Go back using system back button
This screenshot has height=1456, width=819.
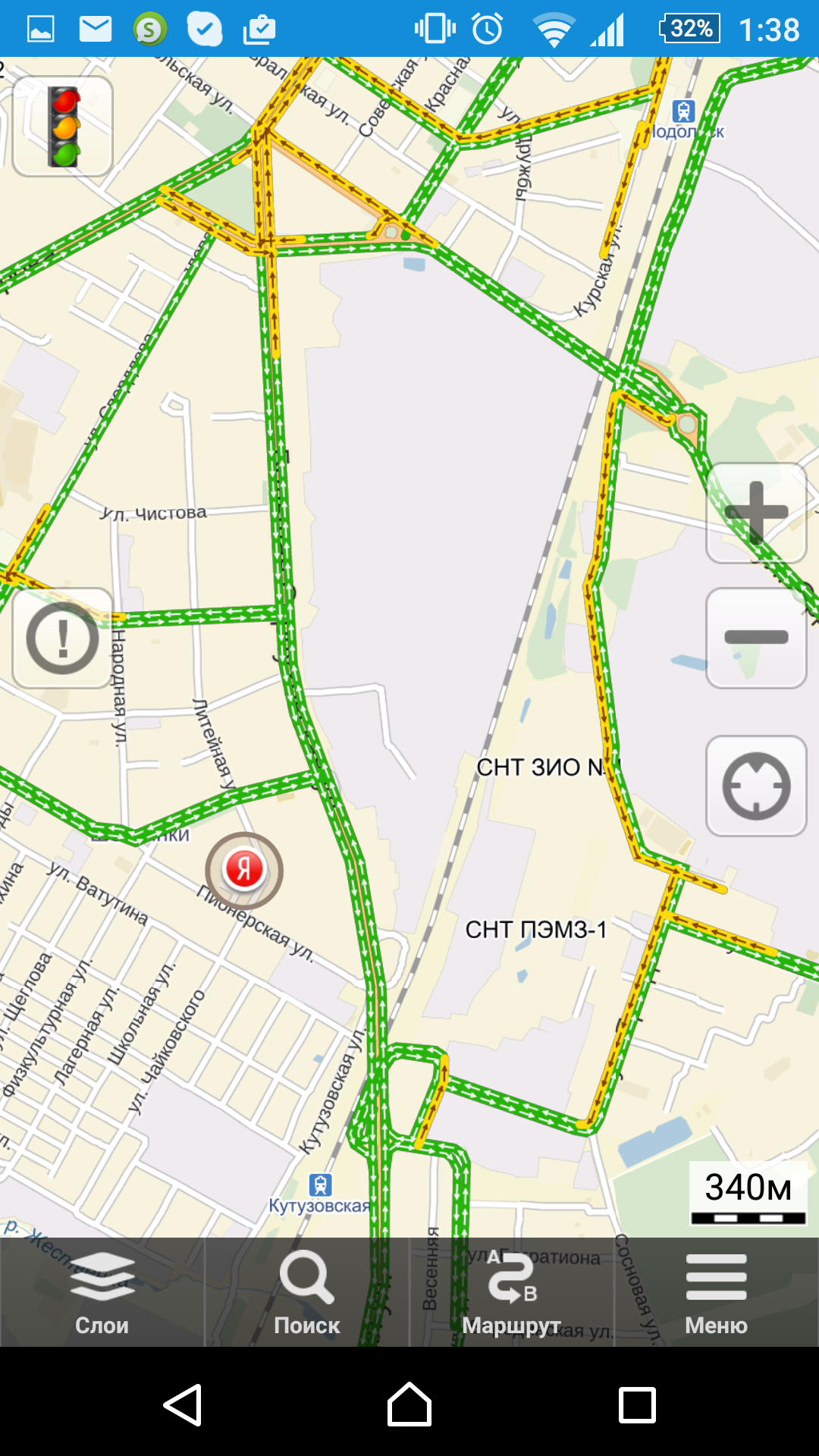183,1405
